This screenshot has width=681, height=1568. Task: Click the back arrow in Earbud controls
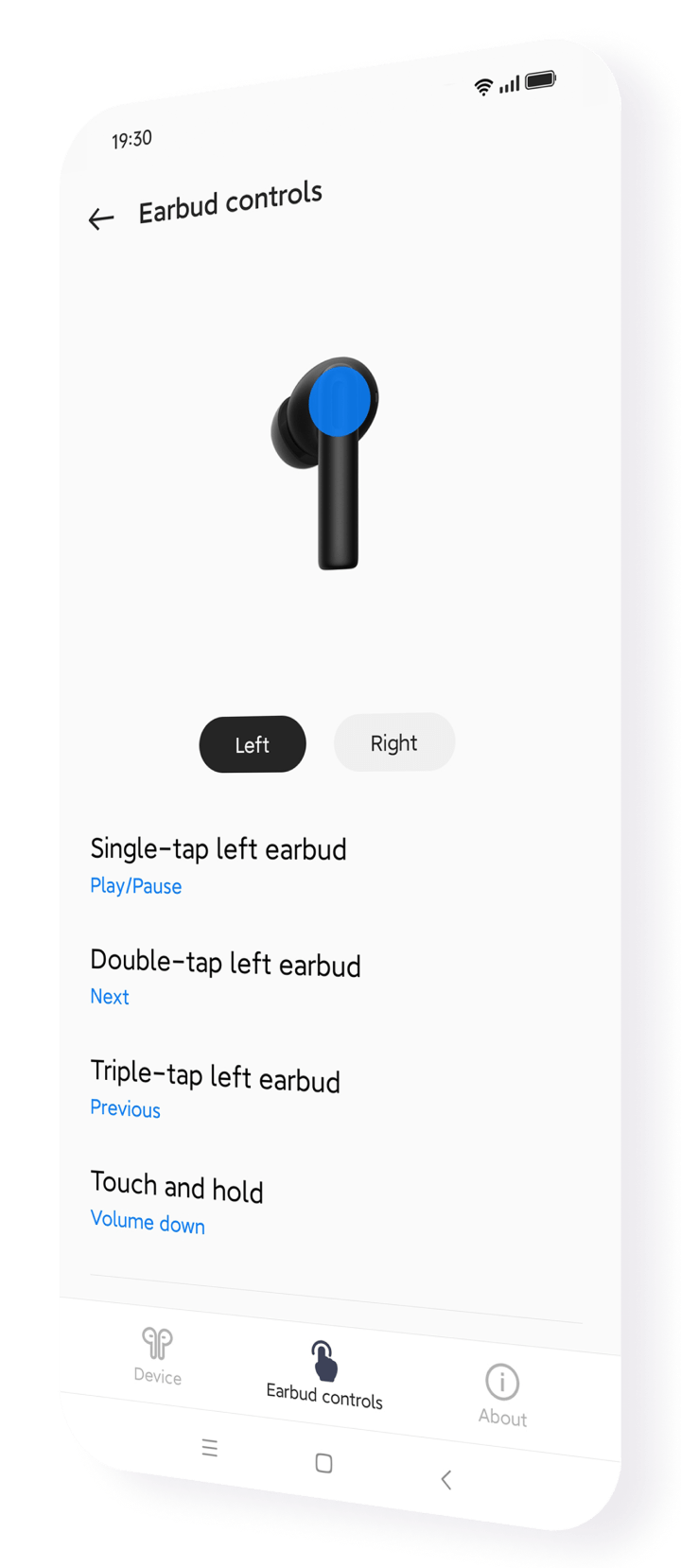pyautogui.click(x=100, y=220)
